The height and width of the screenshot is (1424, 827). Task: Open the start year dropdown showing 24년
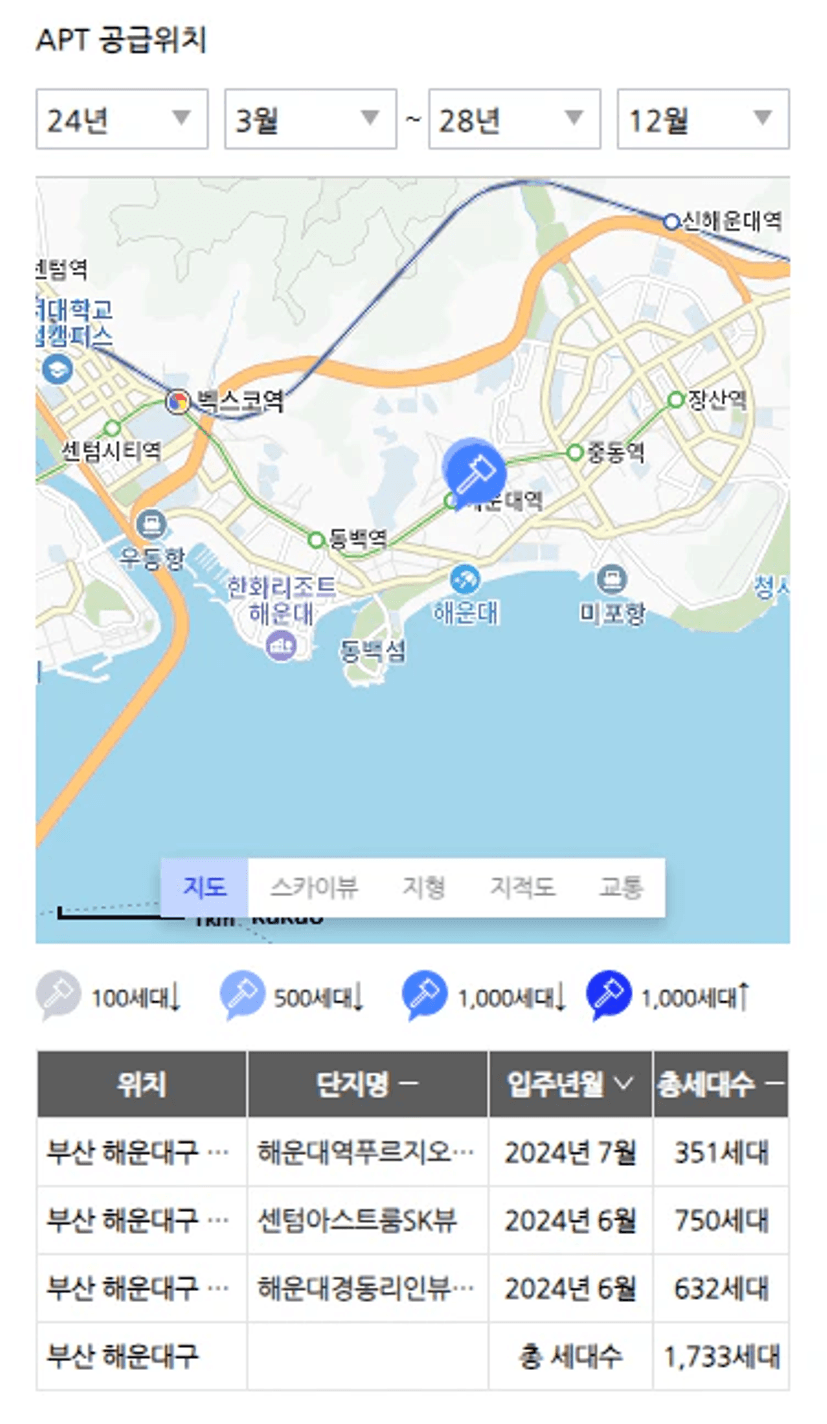coord(122,119)
